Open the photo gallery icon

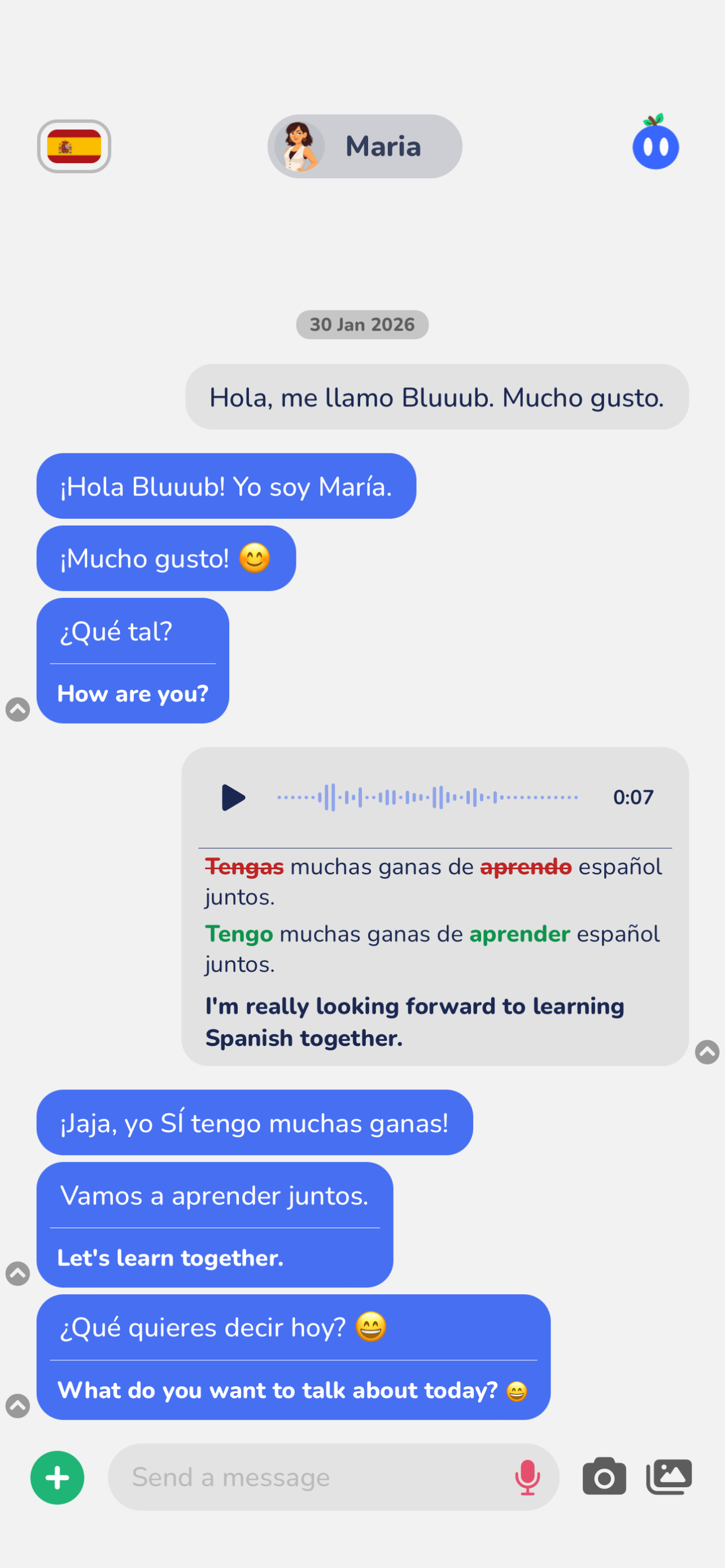669,1477
